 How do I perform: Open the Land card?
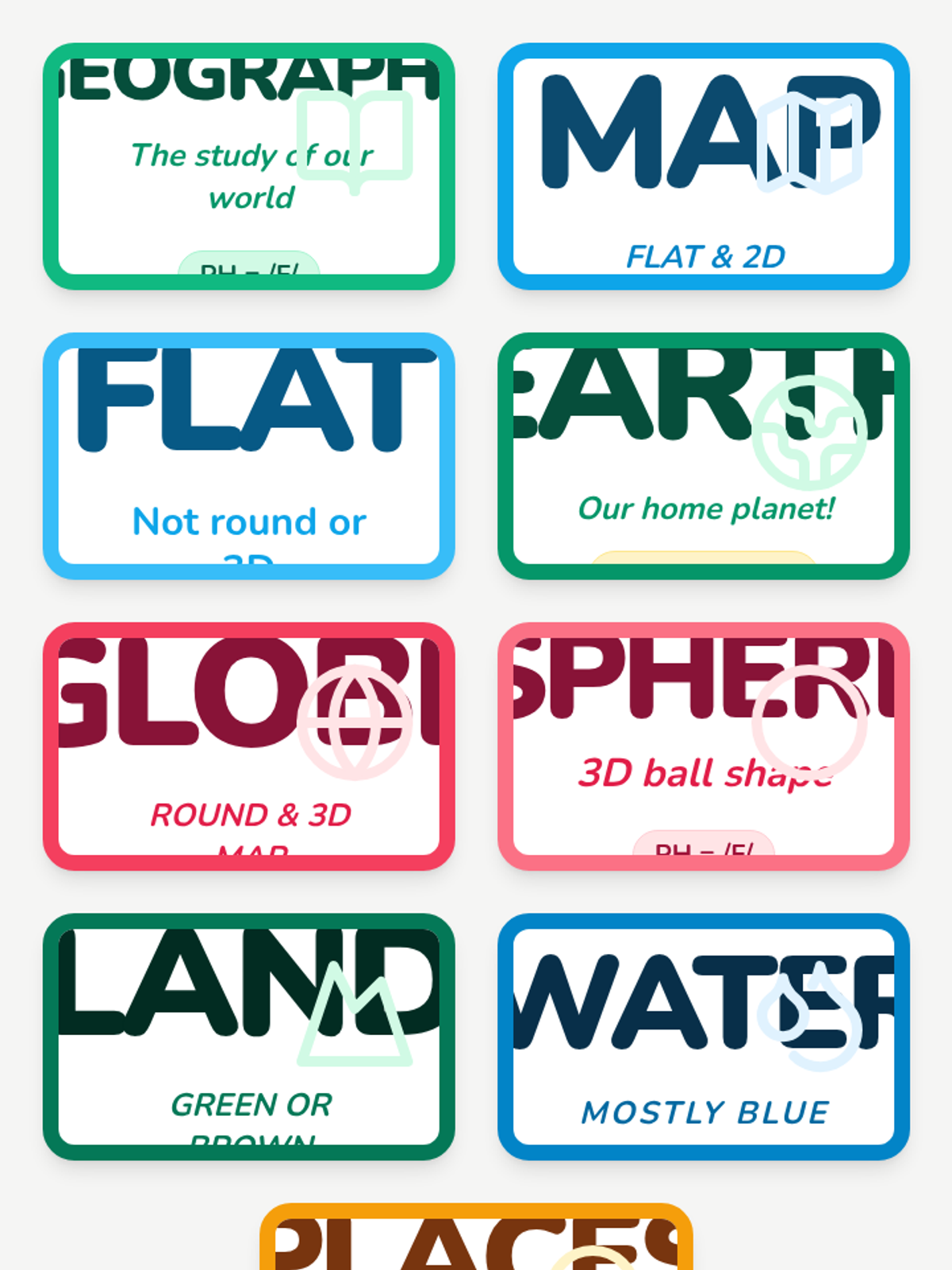(x=248, y=1036)
